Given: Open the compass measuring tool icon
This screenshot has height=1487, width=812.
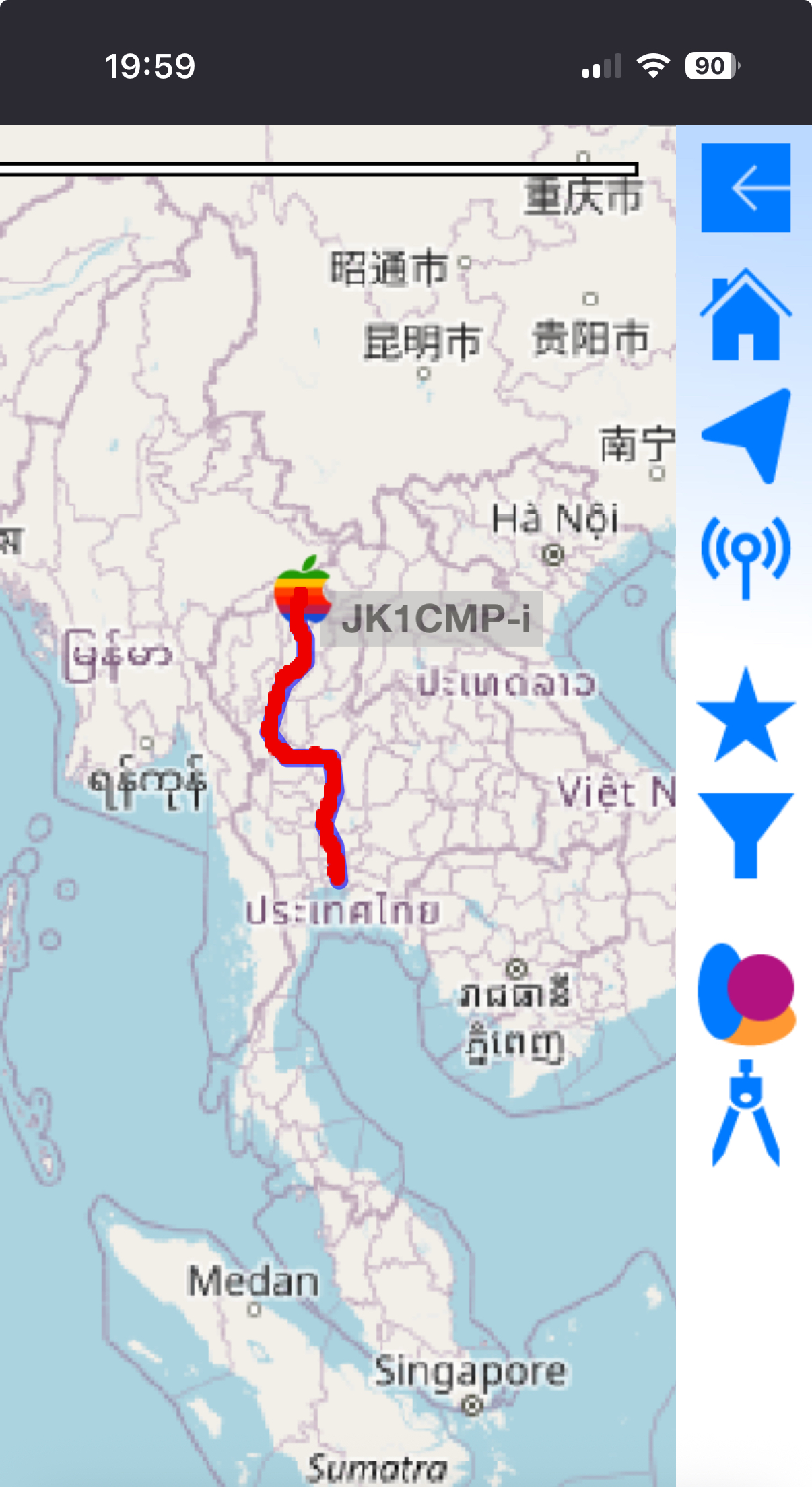Looking at the screenshot, I should point(745,1113).
